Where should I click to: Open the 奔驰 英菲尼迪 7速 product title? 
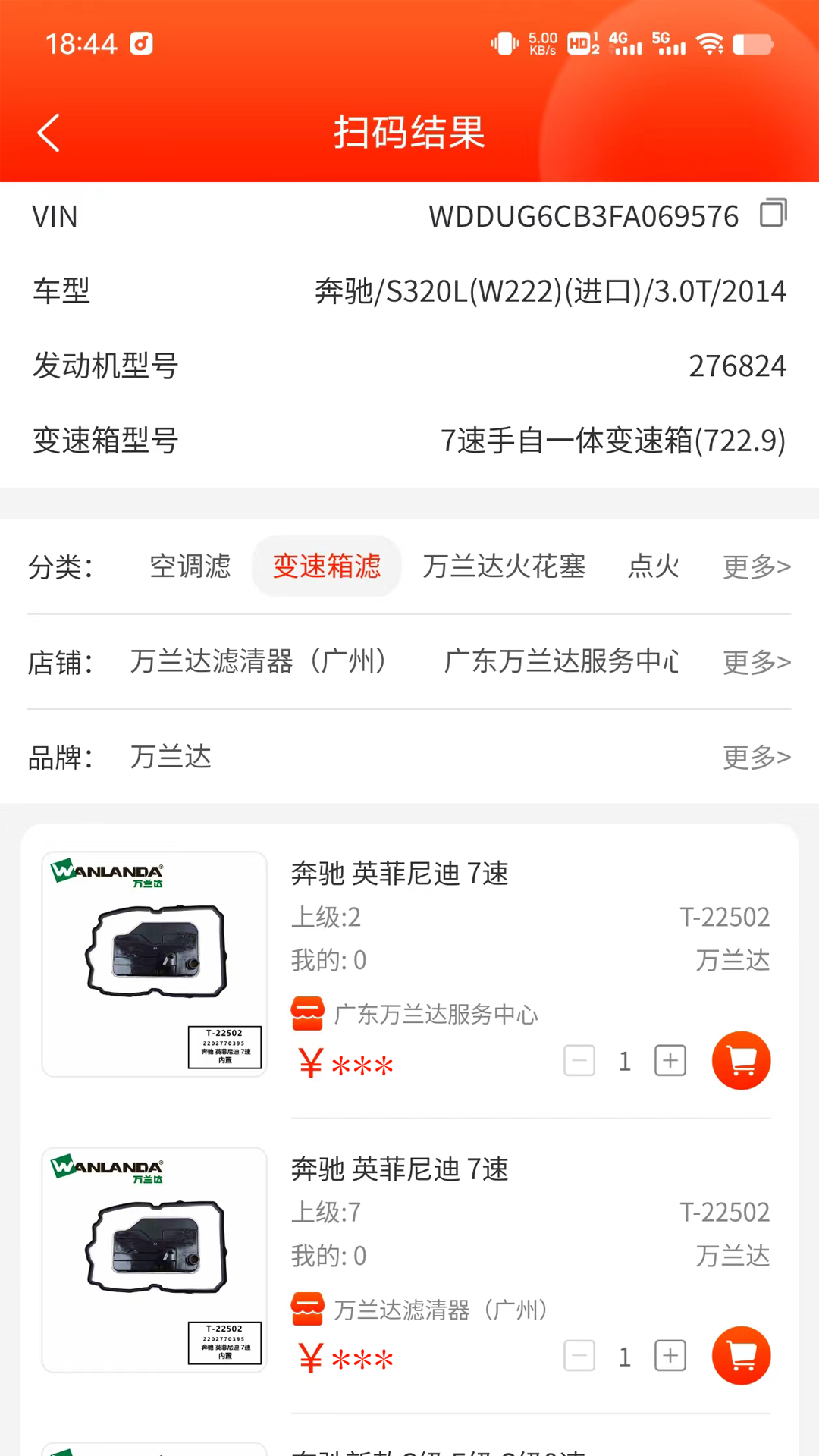(400, 874)
